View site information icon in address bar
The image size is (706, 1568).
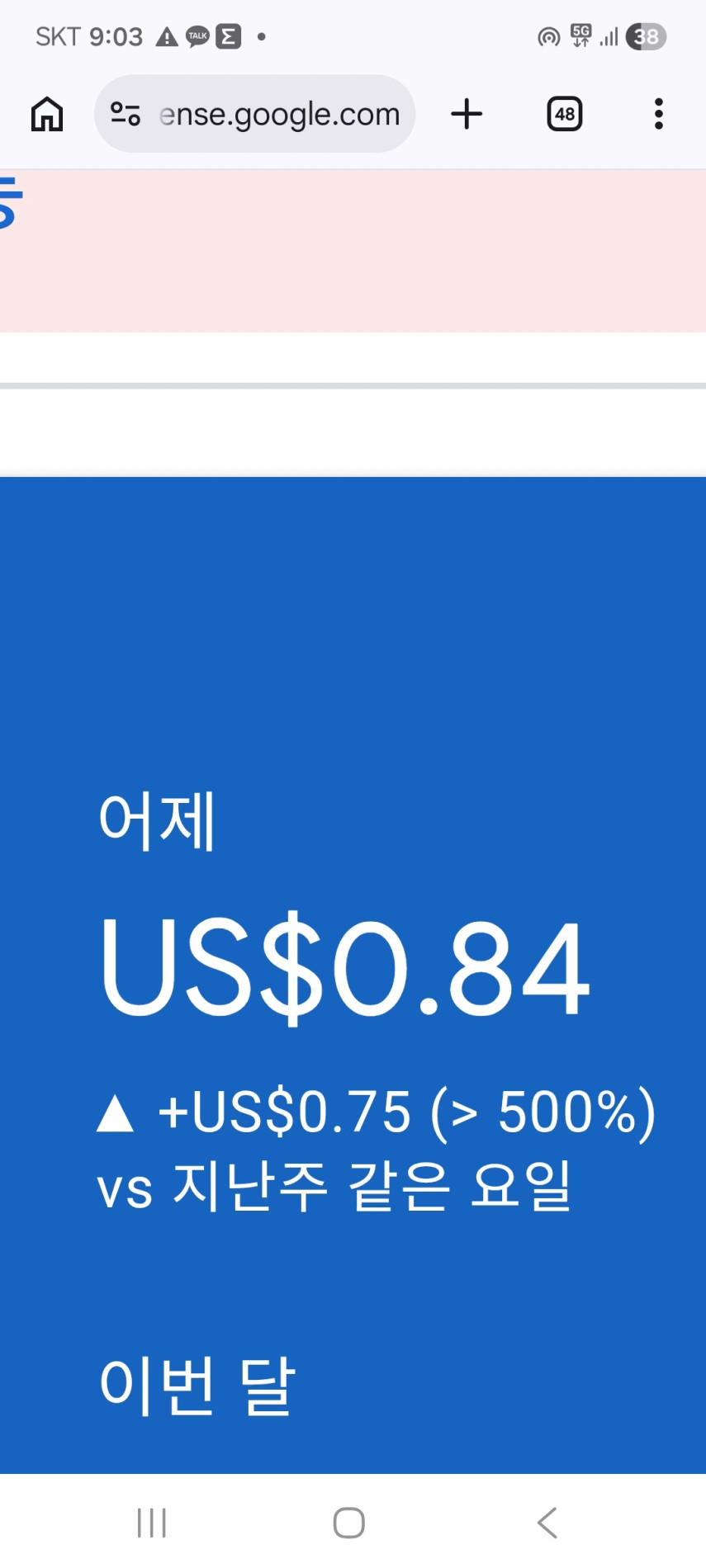[x=126, y=114]
